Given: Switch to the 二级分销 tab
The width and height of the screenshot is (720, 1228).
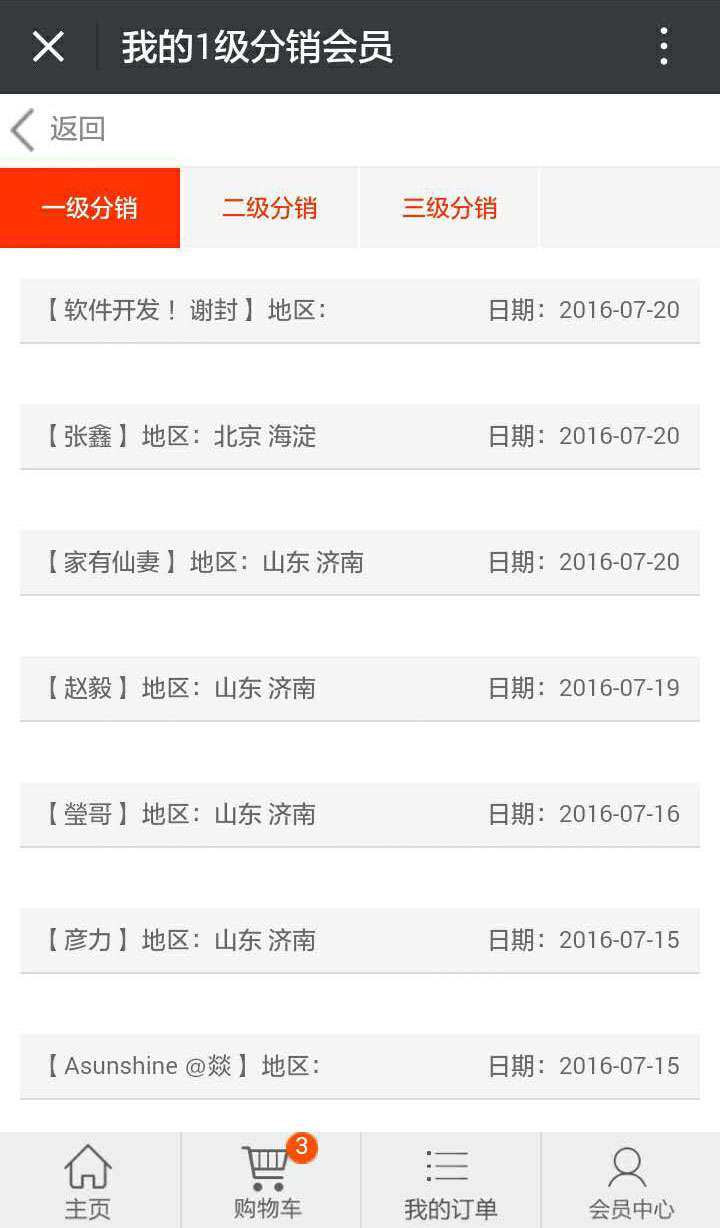Looking at the screenshot, I should [269, 208].
